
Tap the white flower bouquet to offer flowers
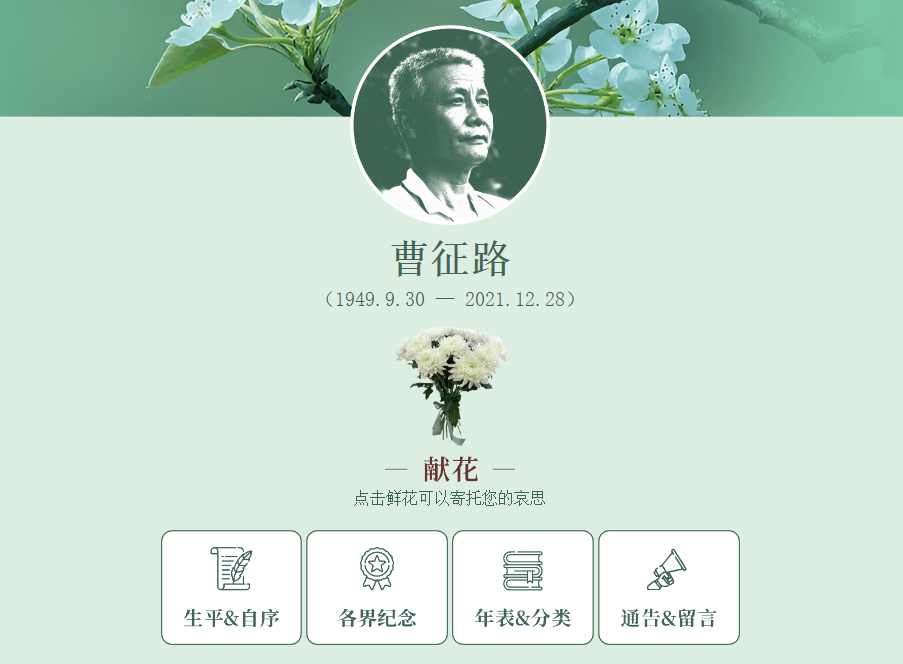(x=451, y=380)
